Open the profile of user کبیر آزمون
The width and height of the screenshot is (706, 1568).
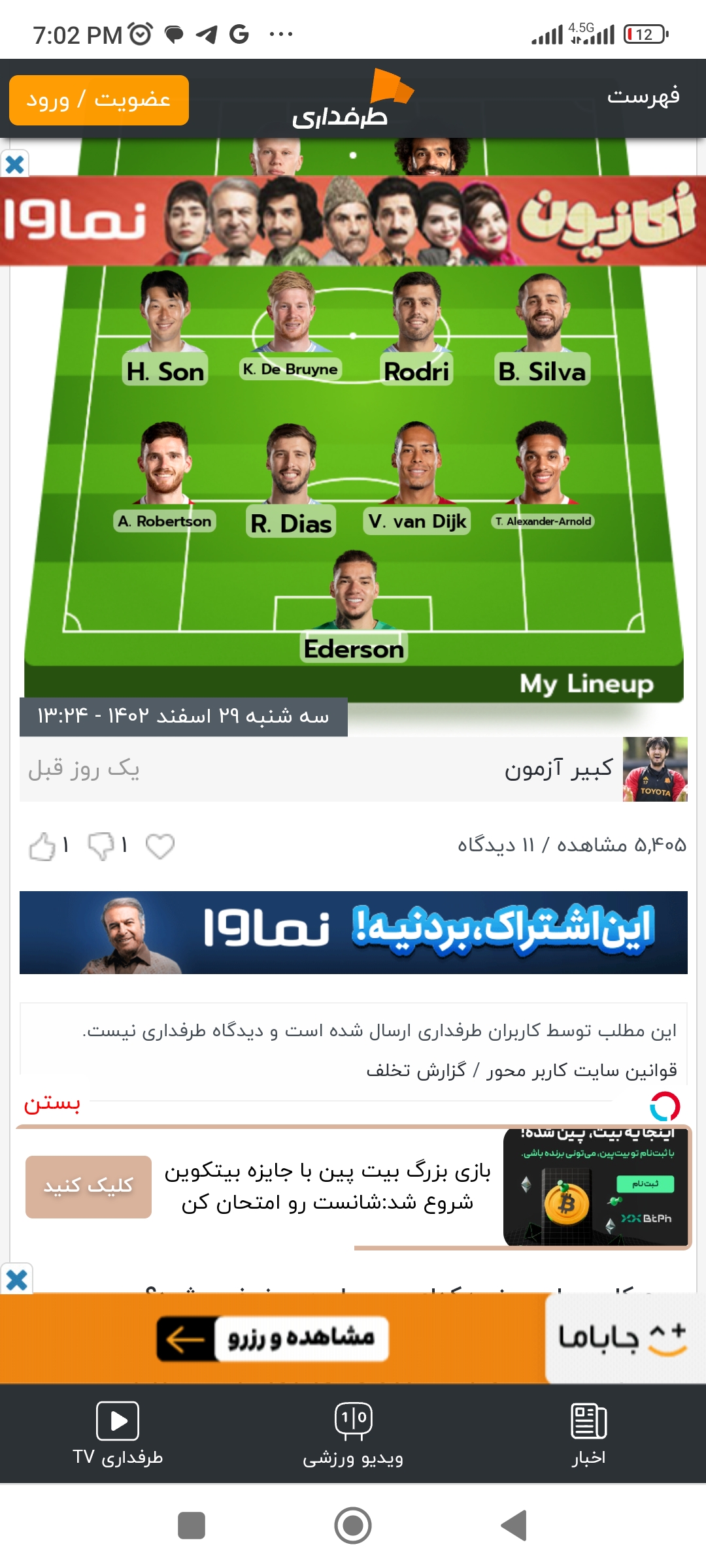pyautogui.click(x=558, y=769)
